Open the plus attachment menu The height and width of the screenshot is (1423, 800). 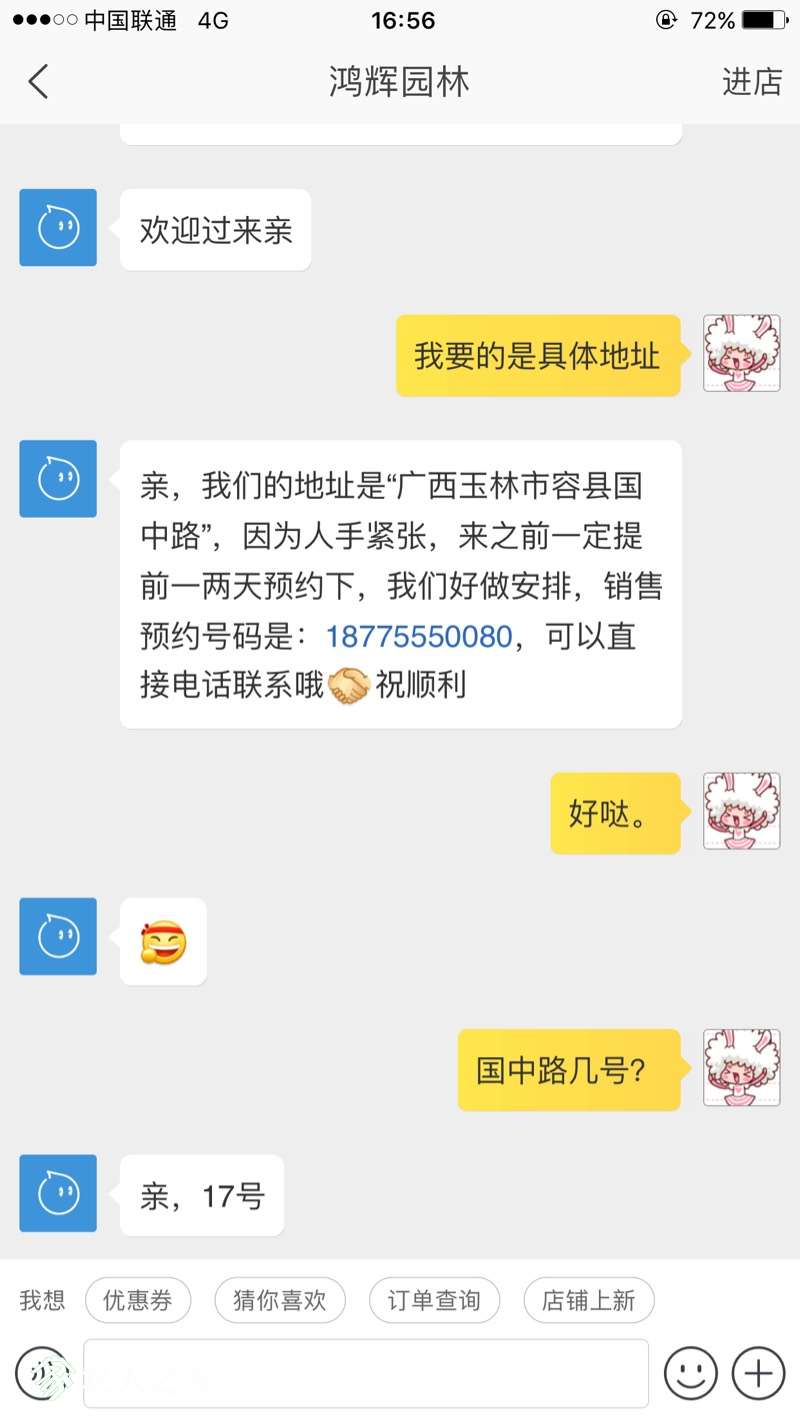758,1373
